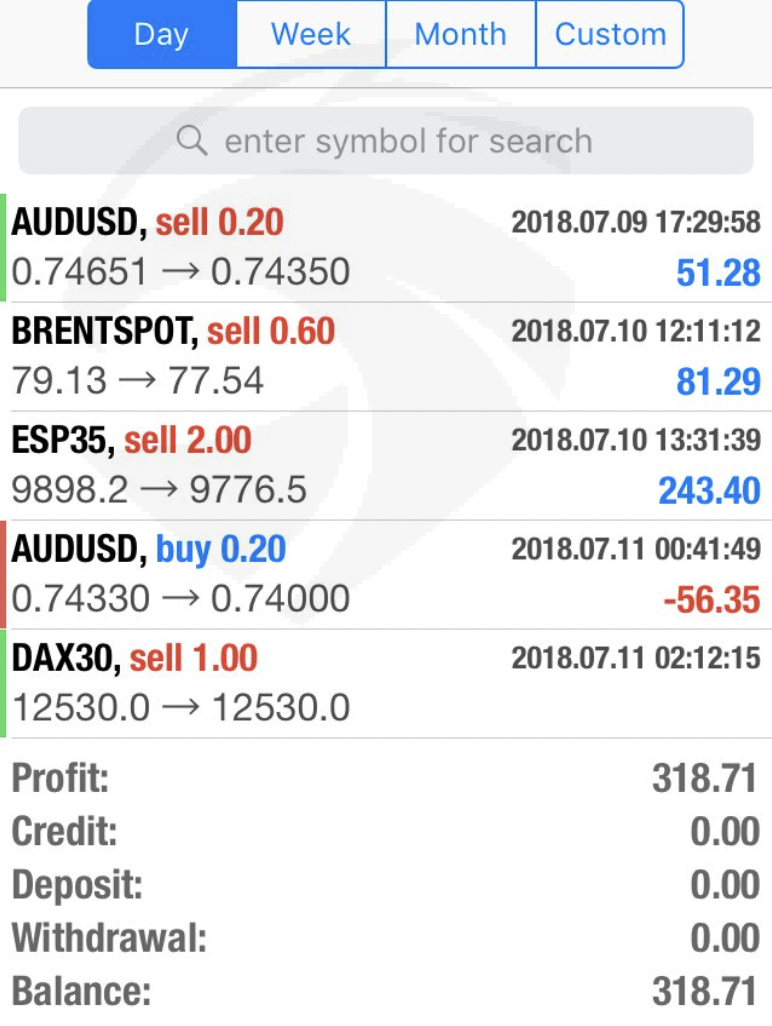This screenshot has width=772, height=1026.
Task: Open the AUDUSD buy 0.20 trade
Action: click(x=386, y=574)
